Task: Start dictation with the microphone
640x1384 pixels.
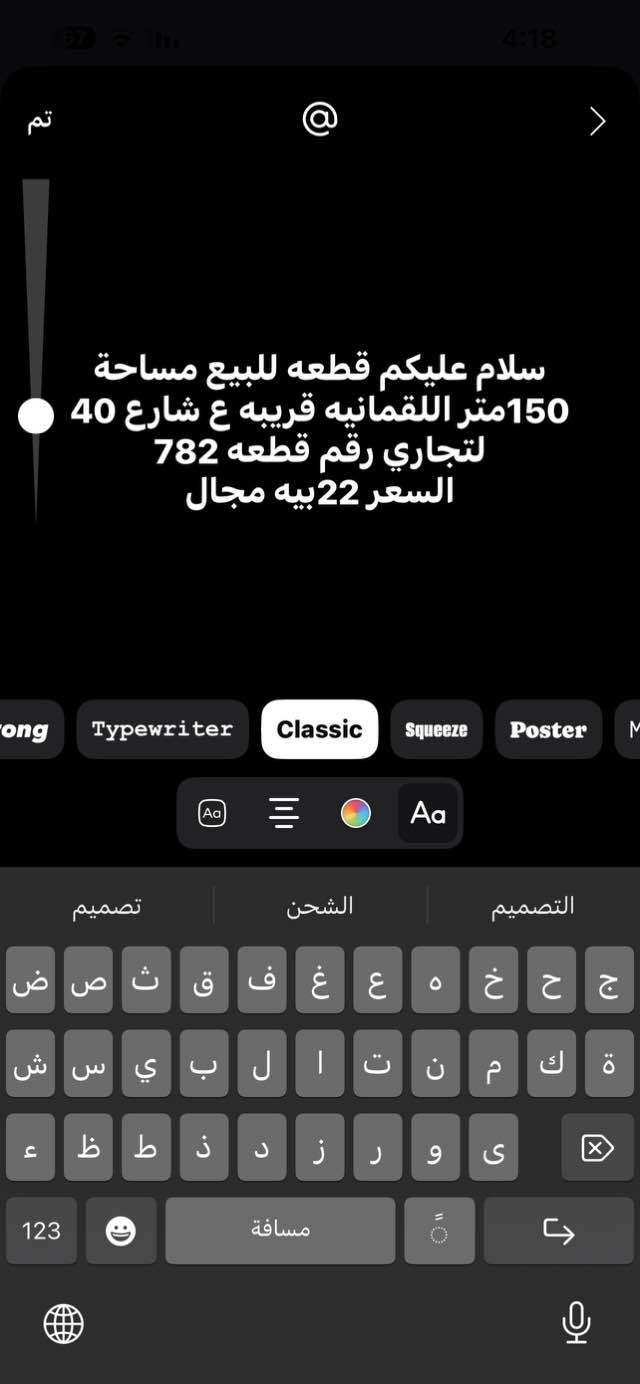Action: point(576,1323)
